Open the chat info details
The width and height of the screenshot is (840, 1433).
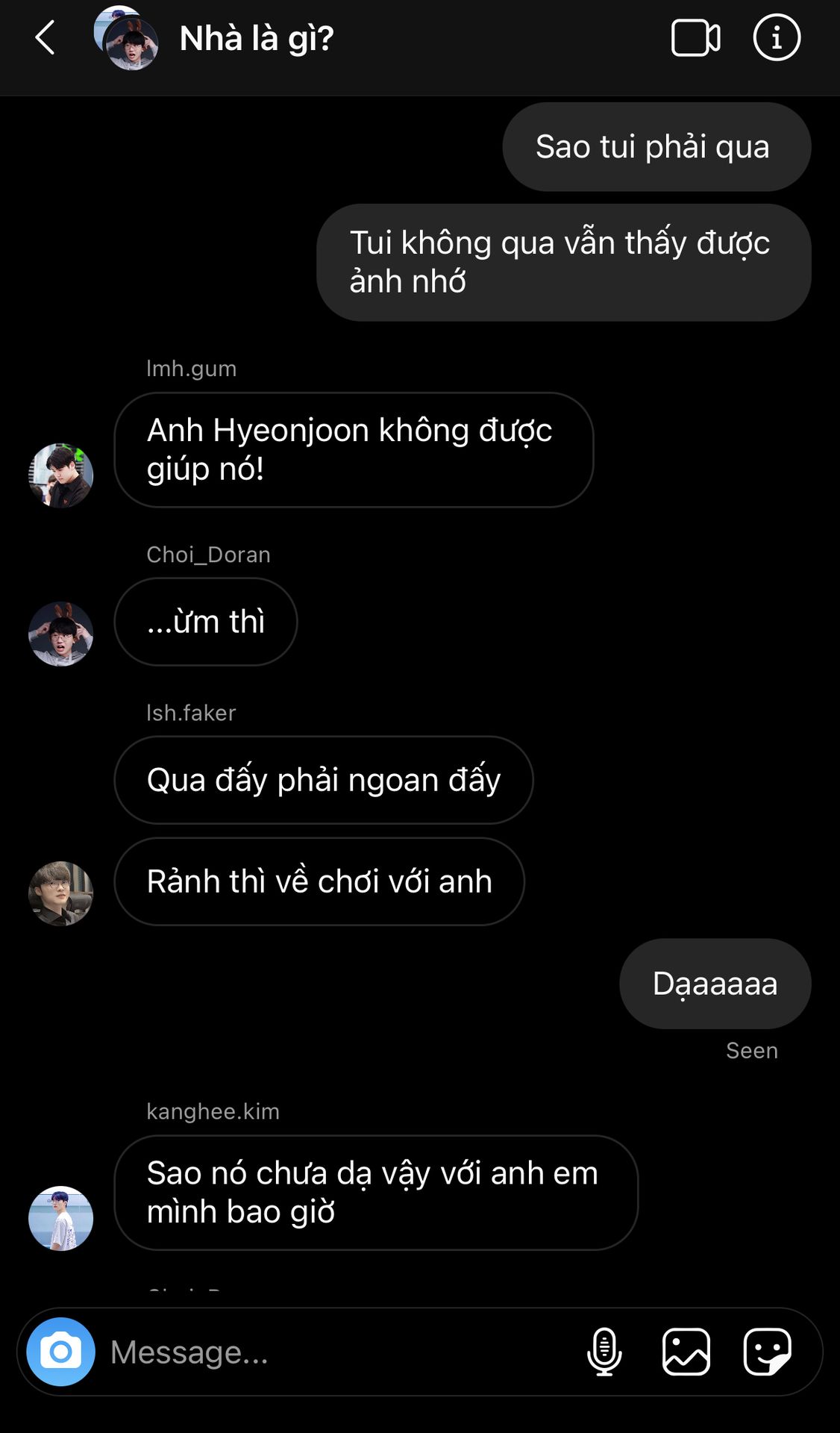[x=777, y=38]
